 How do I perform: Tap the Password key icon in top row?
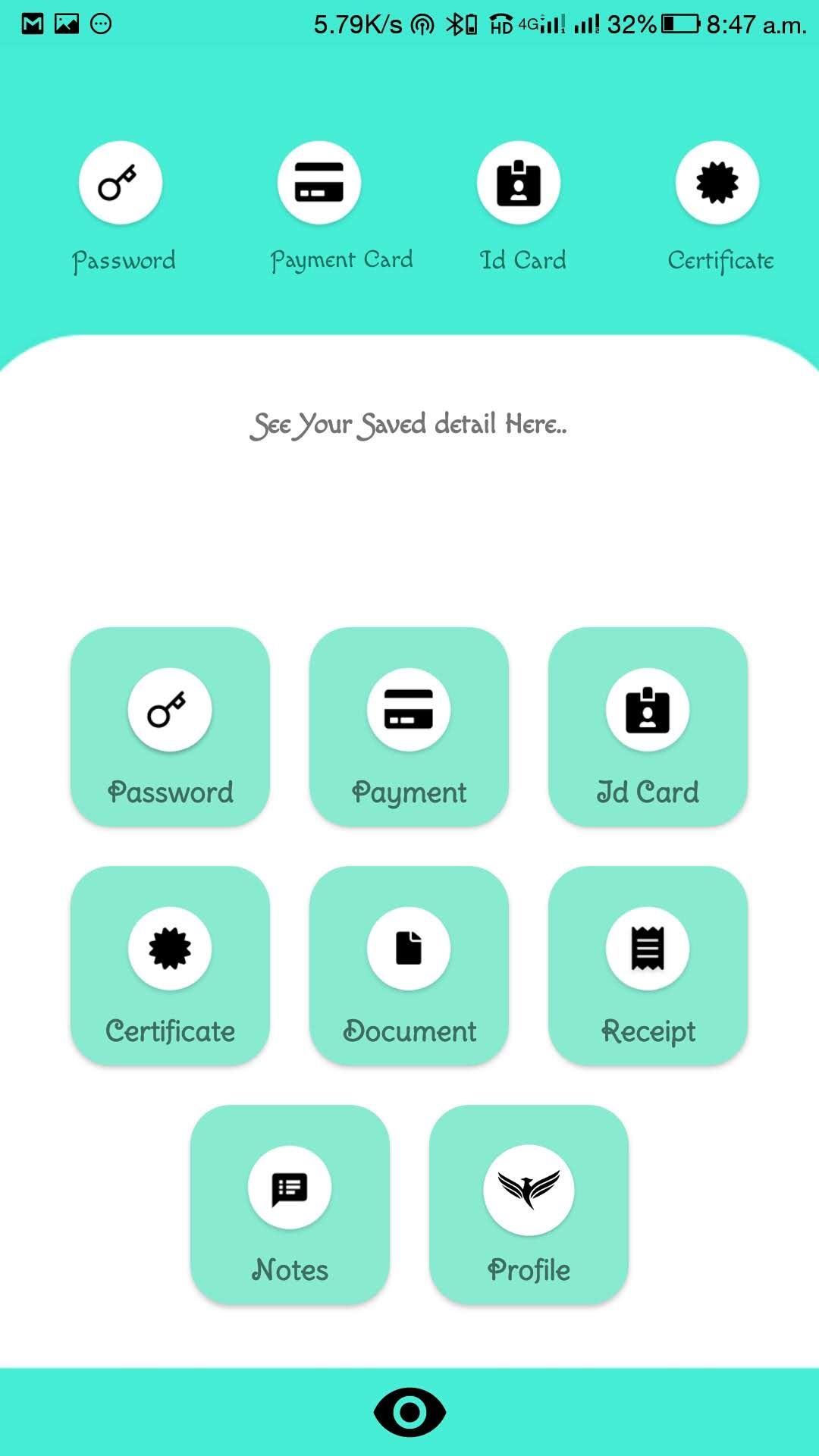coord(120,183)
